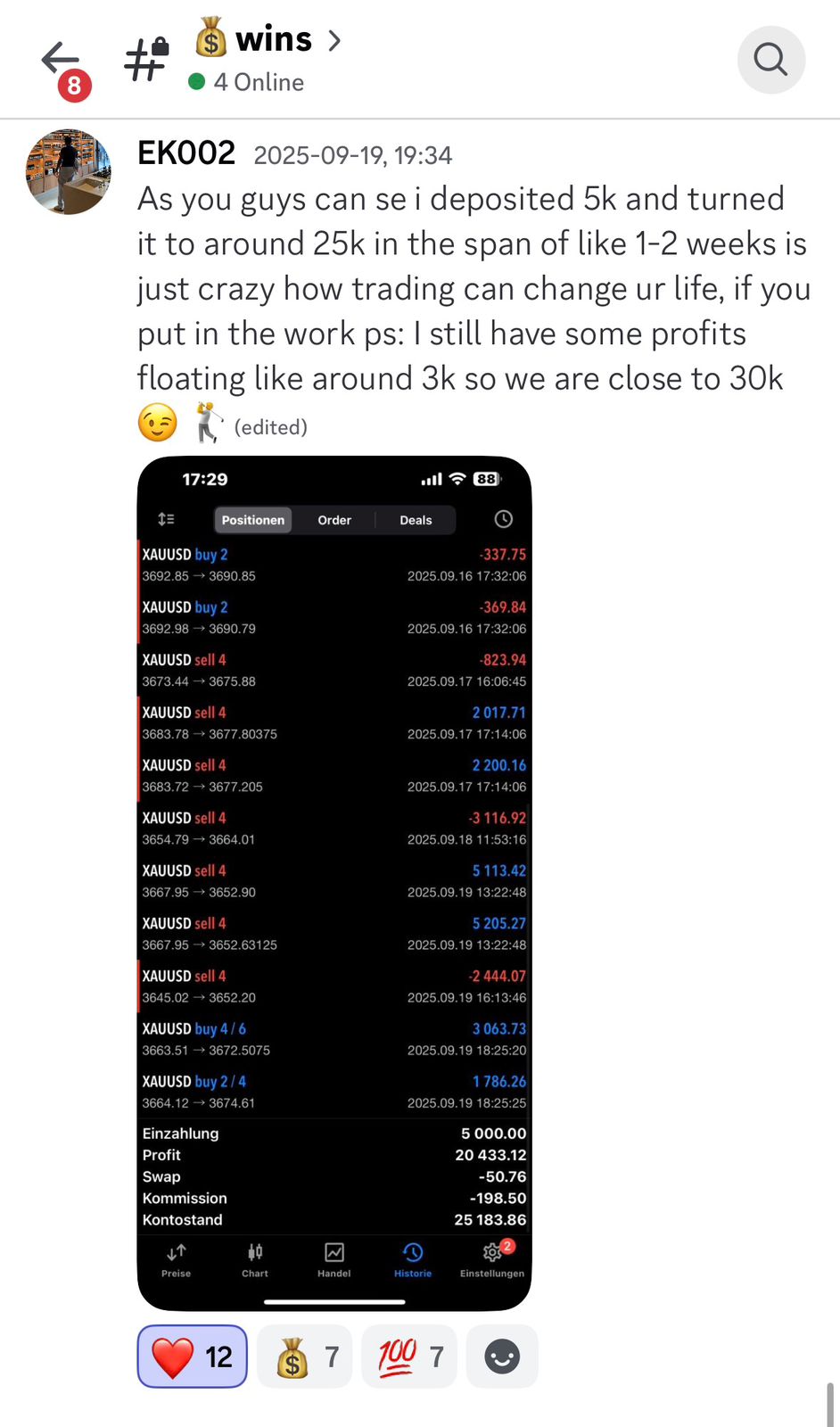View EK002's username profile
The image size is (840, 1427).
coord(186,153)
